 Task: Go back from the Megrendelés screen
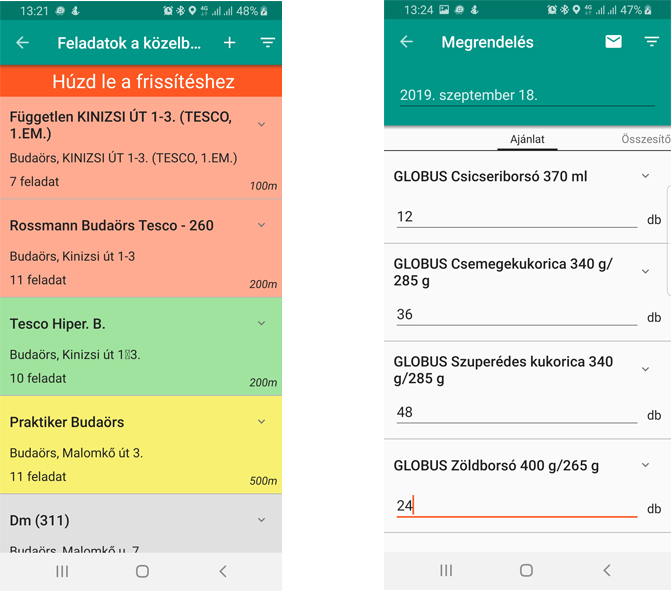(x=406, y=42)
